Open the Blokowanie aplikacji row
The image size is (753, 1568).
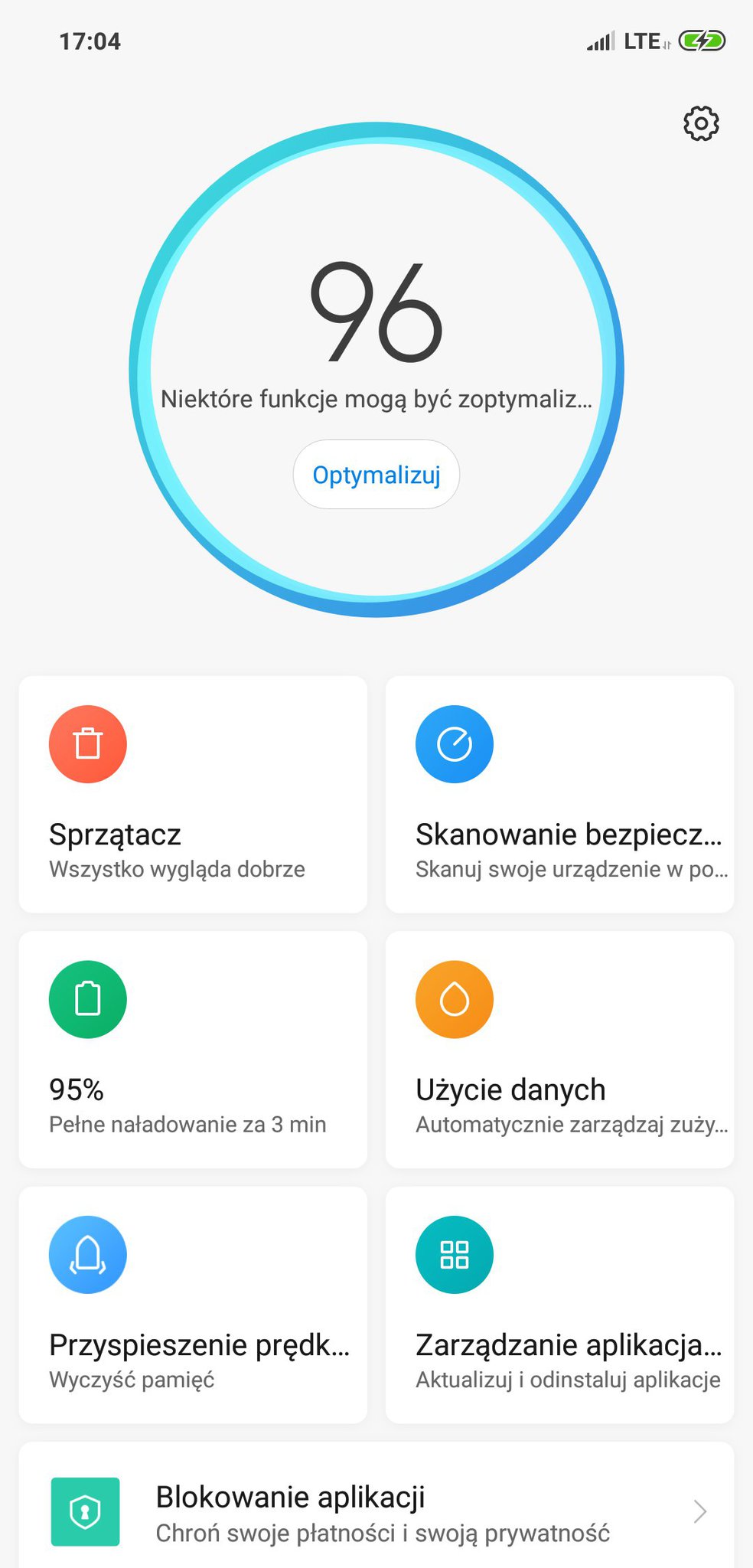(376, 1512)
